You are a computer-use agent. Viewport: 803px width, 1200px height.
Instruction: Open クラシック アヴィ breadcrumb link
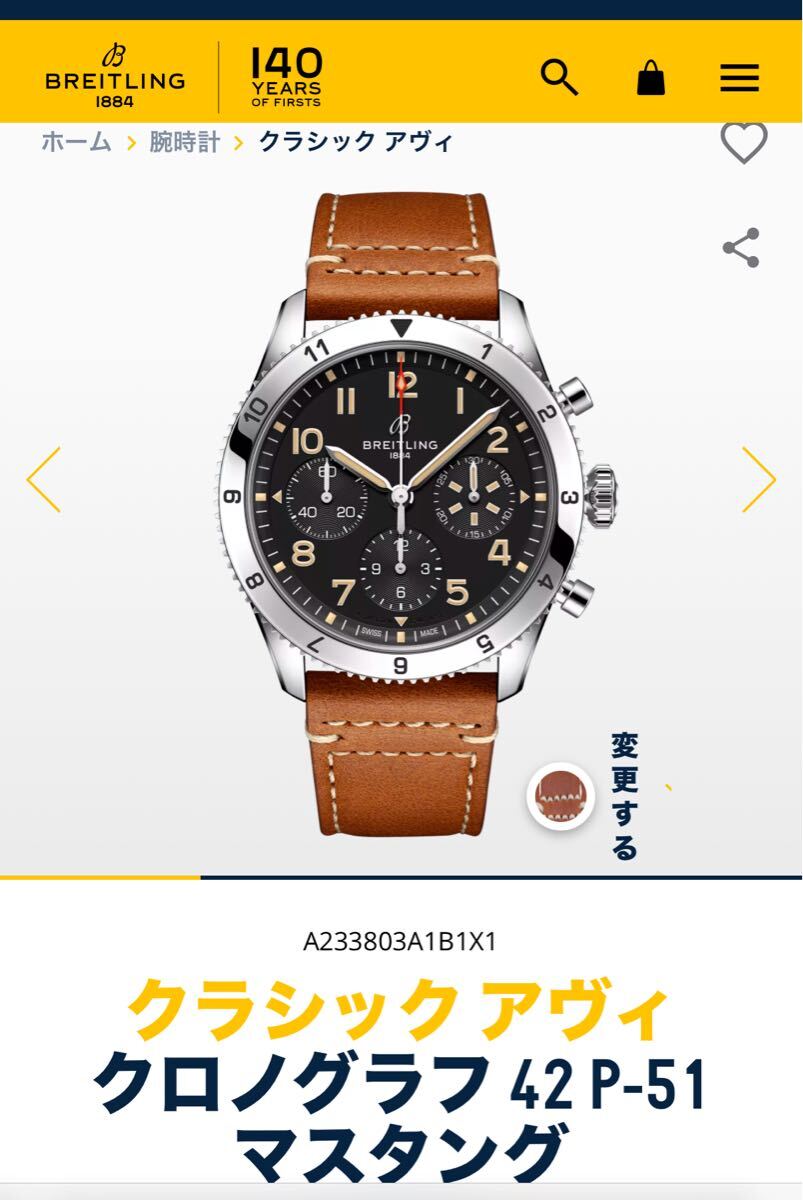coord(356,142)
